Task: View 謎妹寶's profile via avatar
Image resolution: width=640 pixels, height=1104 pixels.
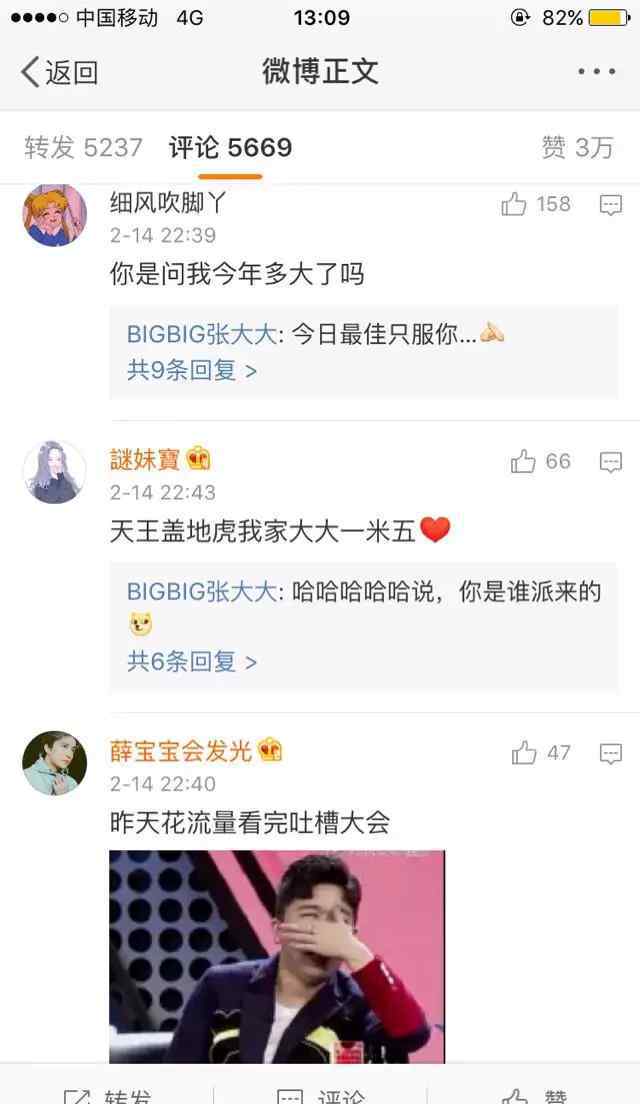Action: [x=55, y=472]
